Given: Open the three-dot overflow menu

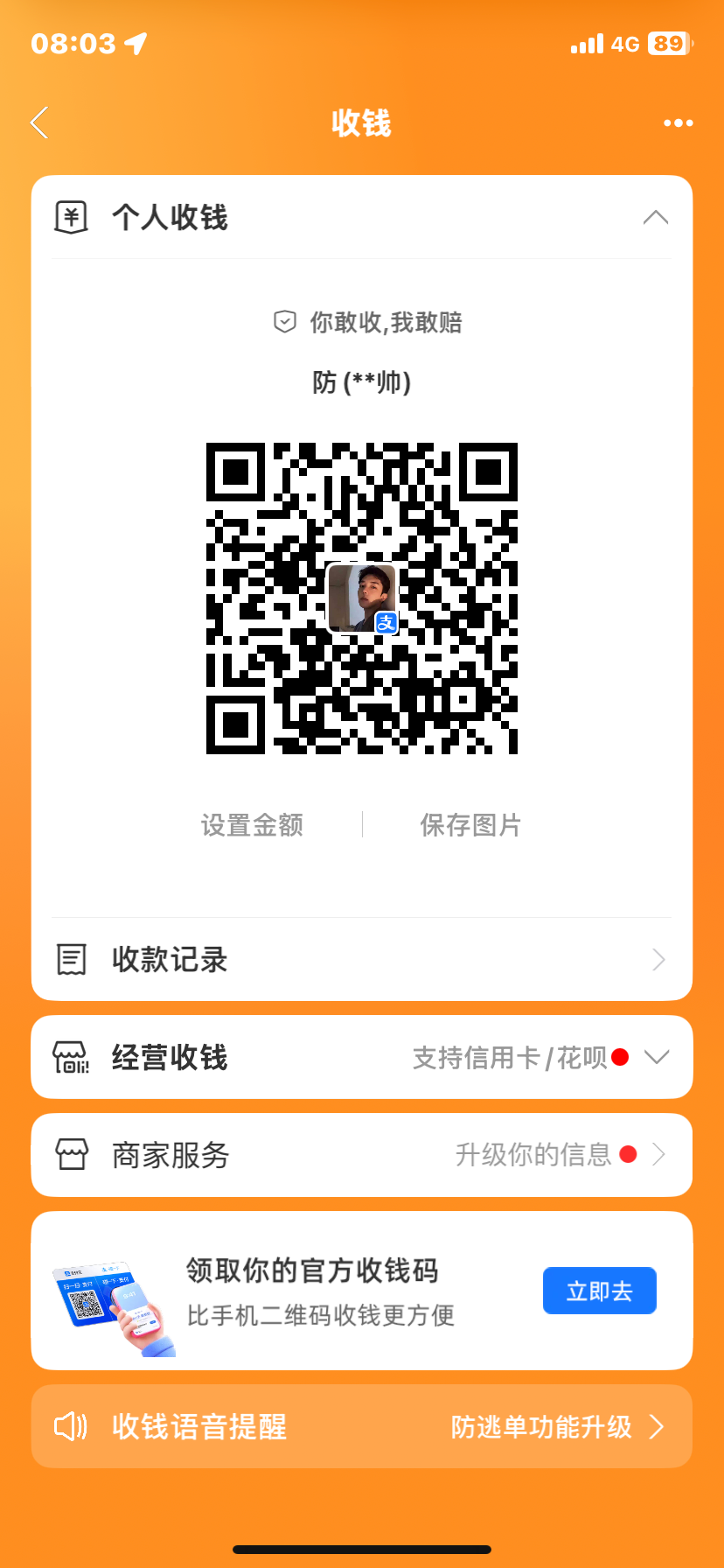Looking at the screenshot, I should tap(678, 123).
